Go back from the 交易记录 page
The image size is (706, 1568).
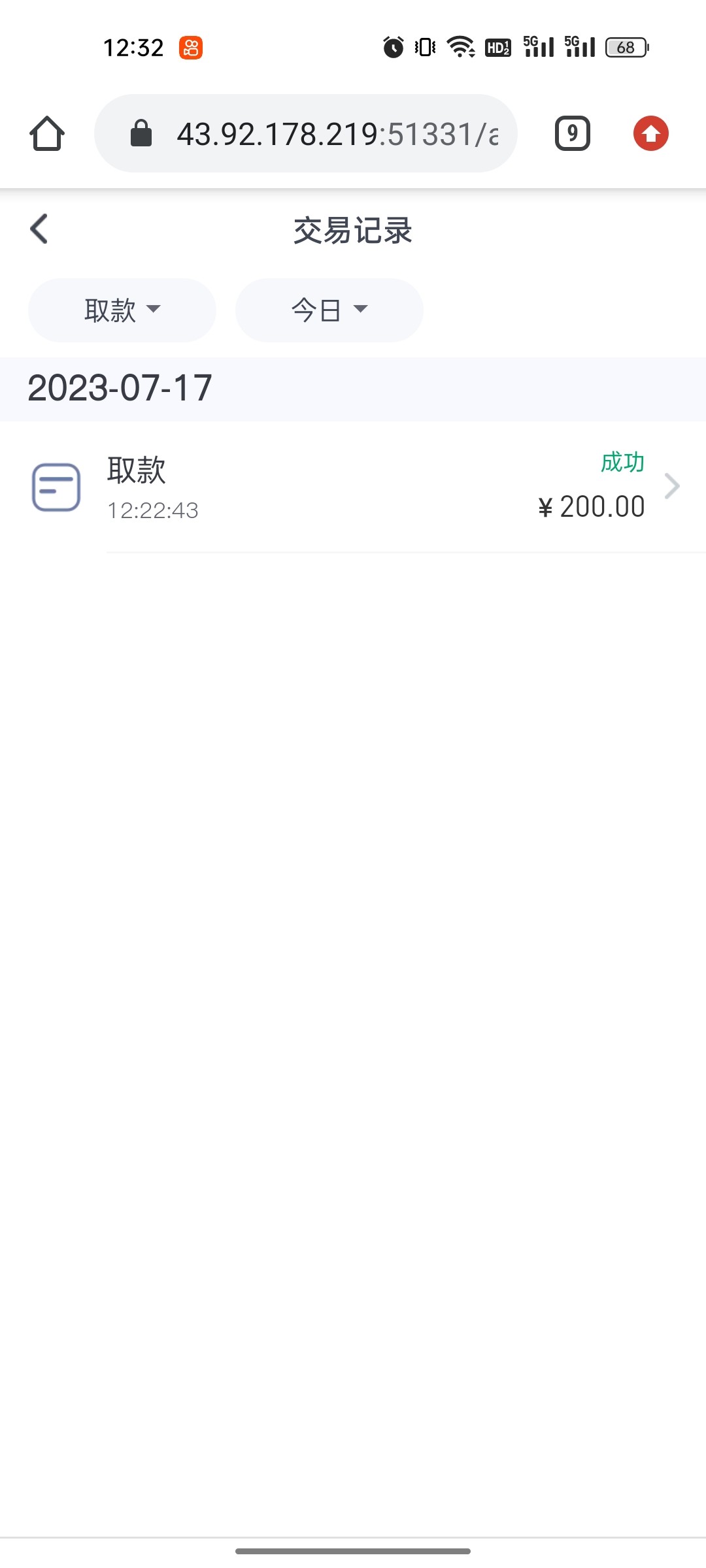pyautogui.click(x=39, y=229)
